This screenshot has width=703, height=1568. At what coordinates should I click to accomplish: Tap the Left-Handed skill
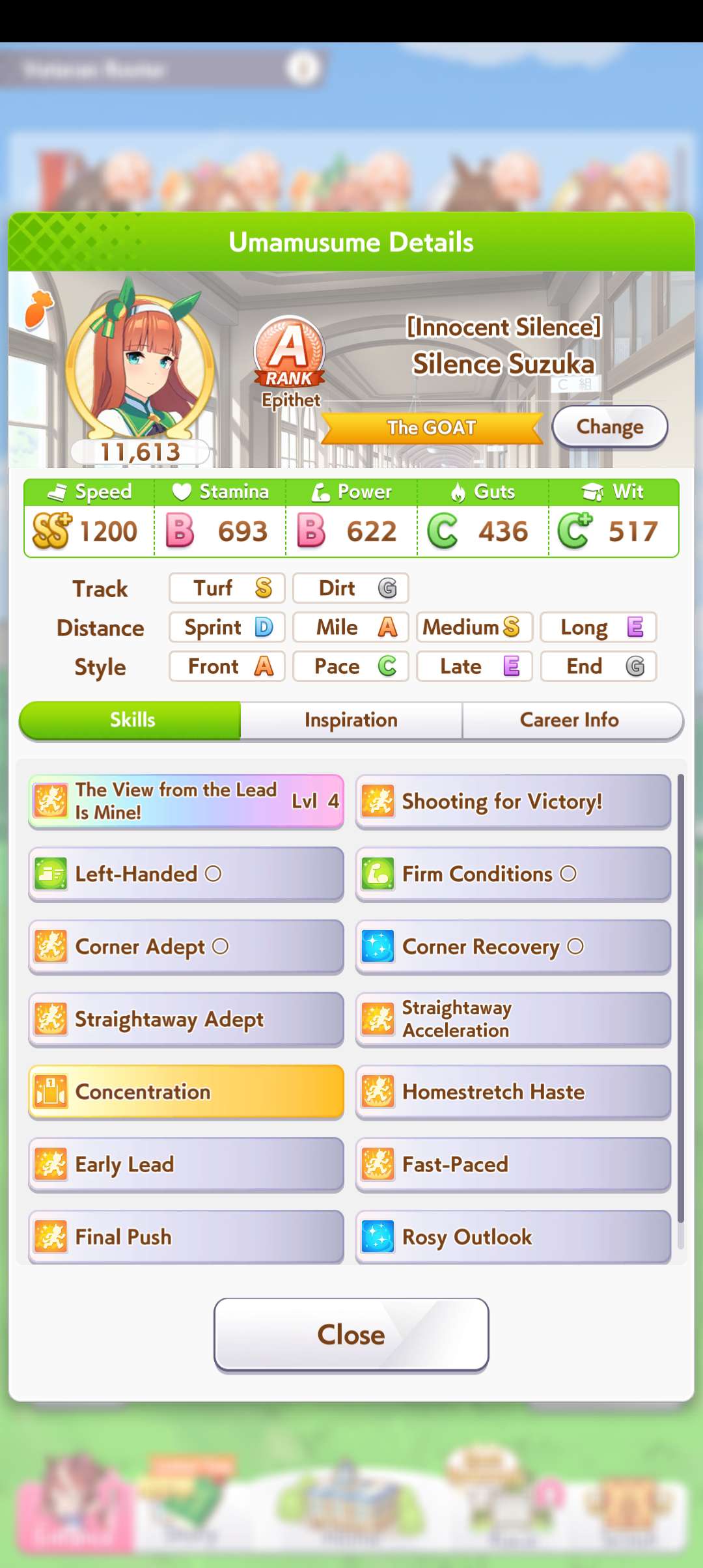(186, 874)
